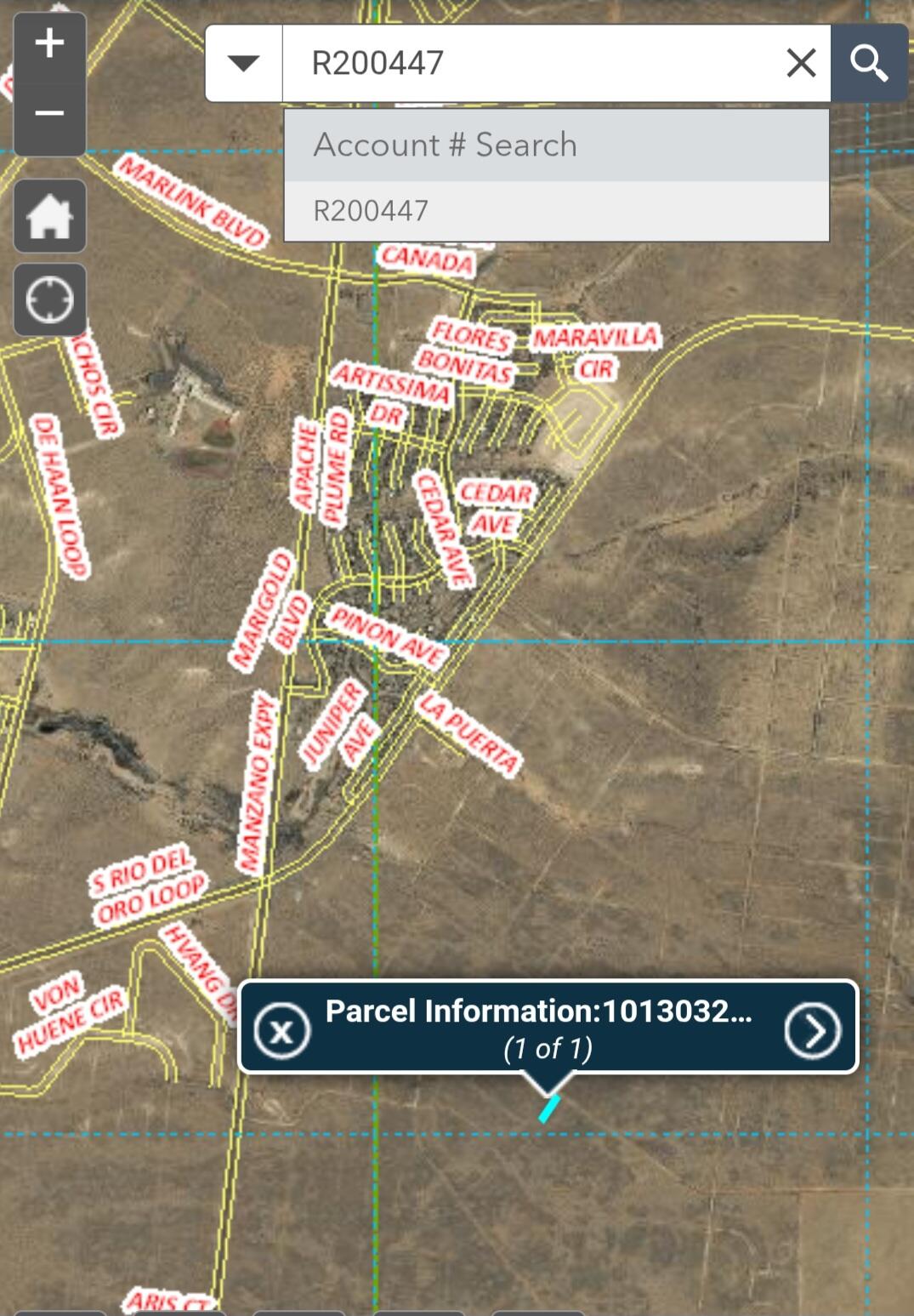Edit the R200447 search field
This screenshot has height=1316, width=914.
(527, 64)
